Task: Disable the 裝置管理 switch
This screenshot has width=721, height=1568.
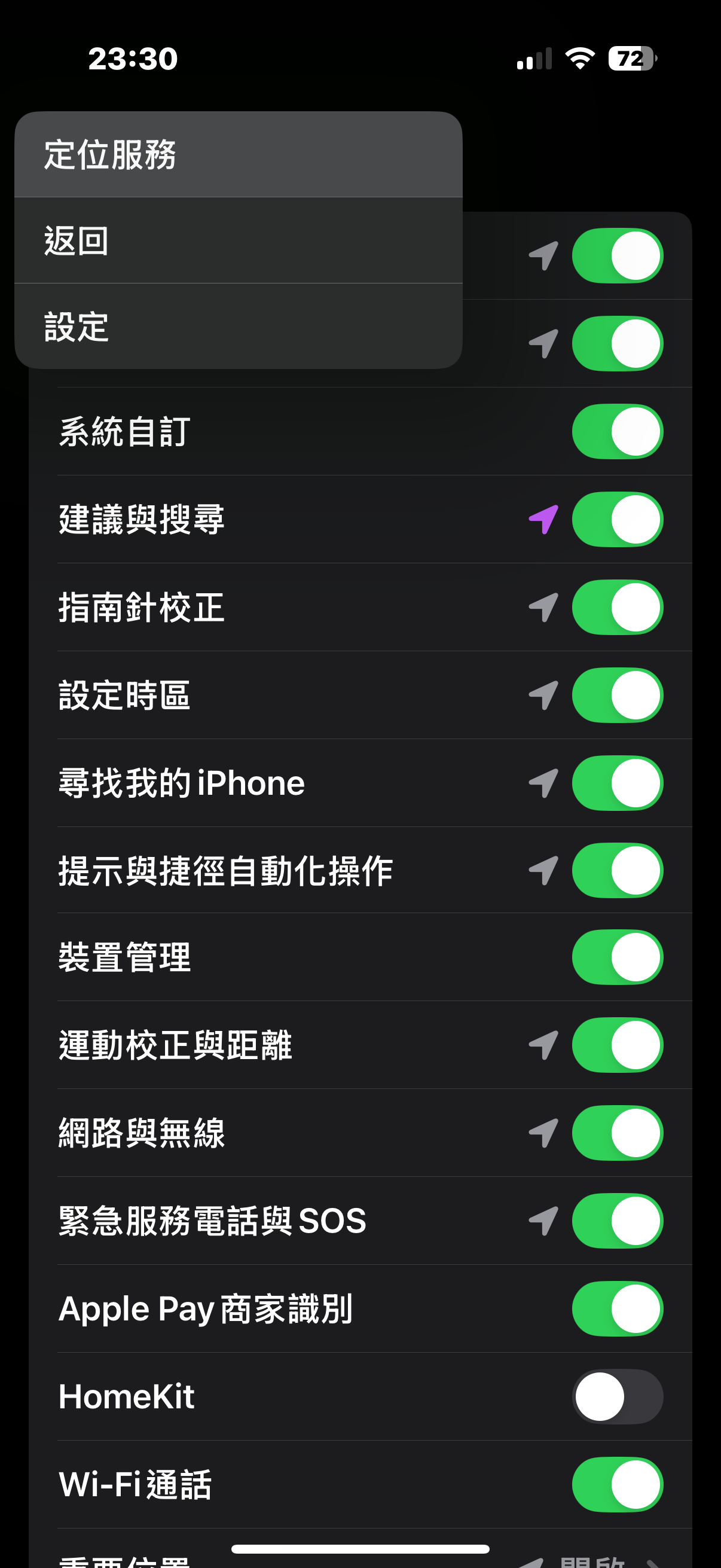Action: point(617,957)
